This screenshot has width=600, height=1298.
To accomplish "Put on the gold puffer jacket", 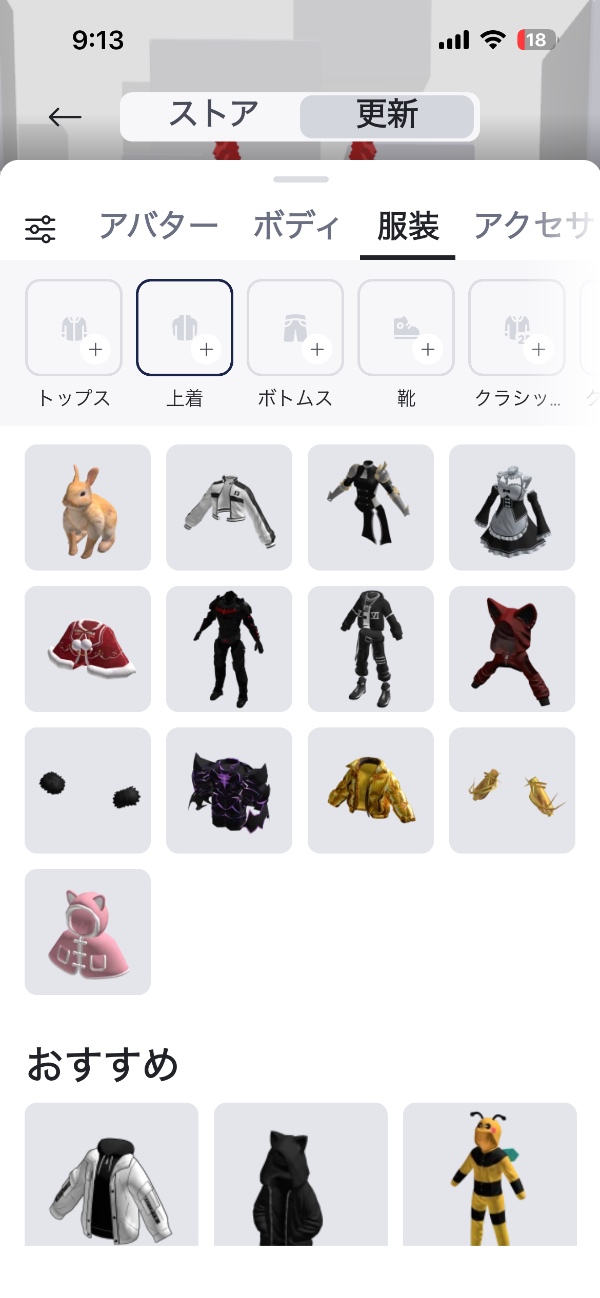I will (x=371, y=791).
